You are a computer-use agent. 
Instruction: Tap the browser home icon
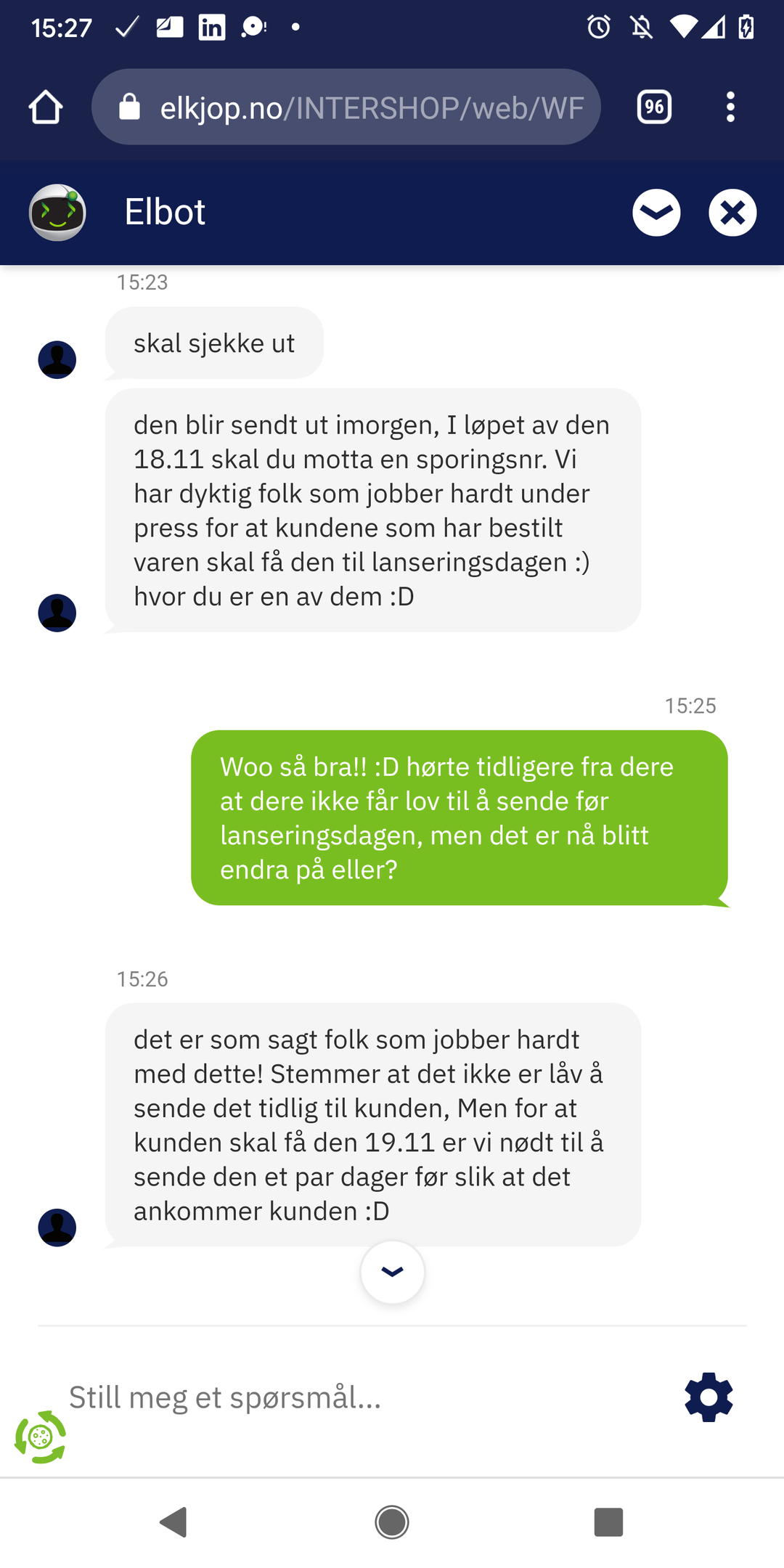coord(46,107)
